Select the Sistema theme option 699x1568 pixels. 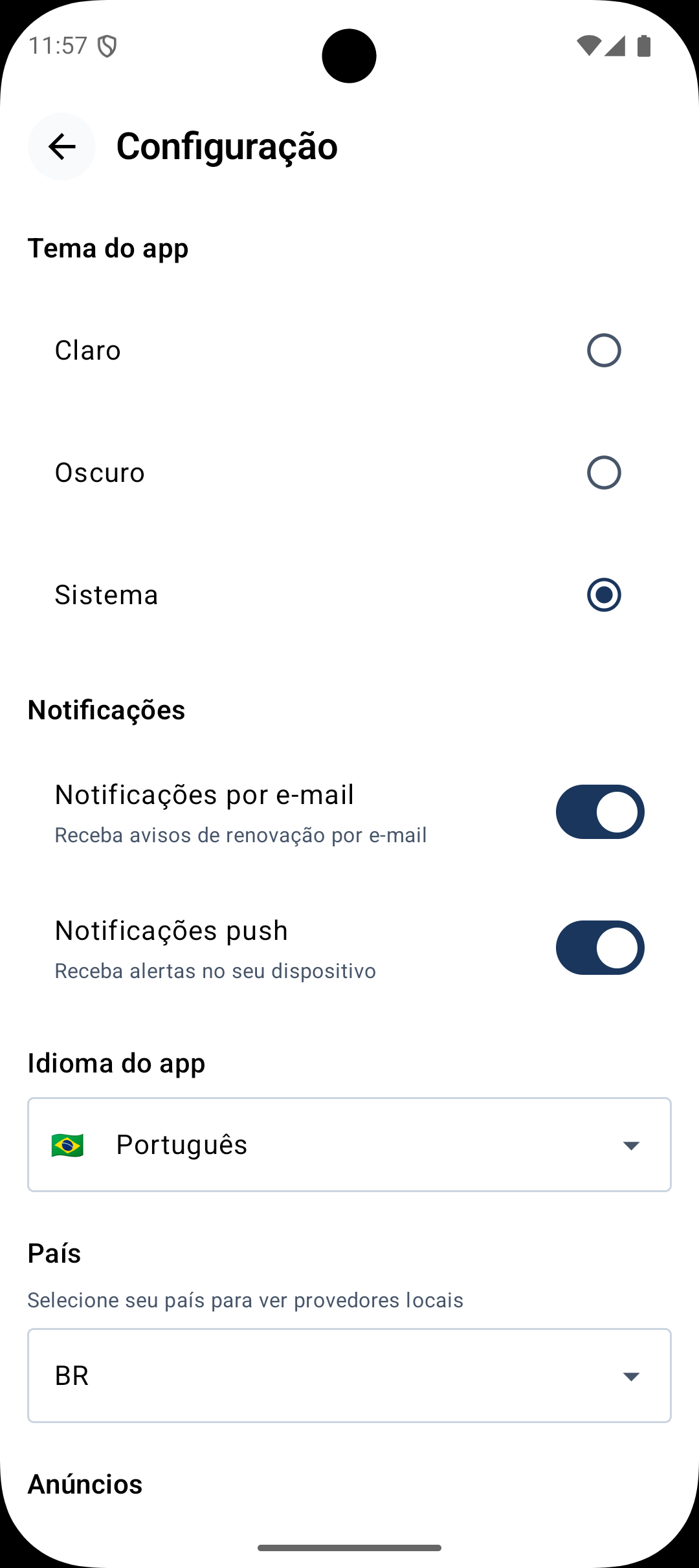[603, 595]
